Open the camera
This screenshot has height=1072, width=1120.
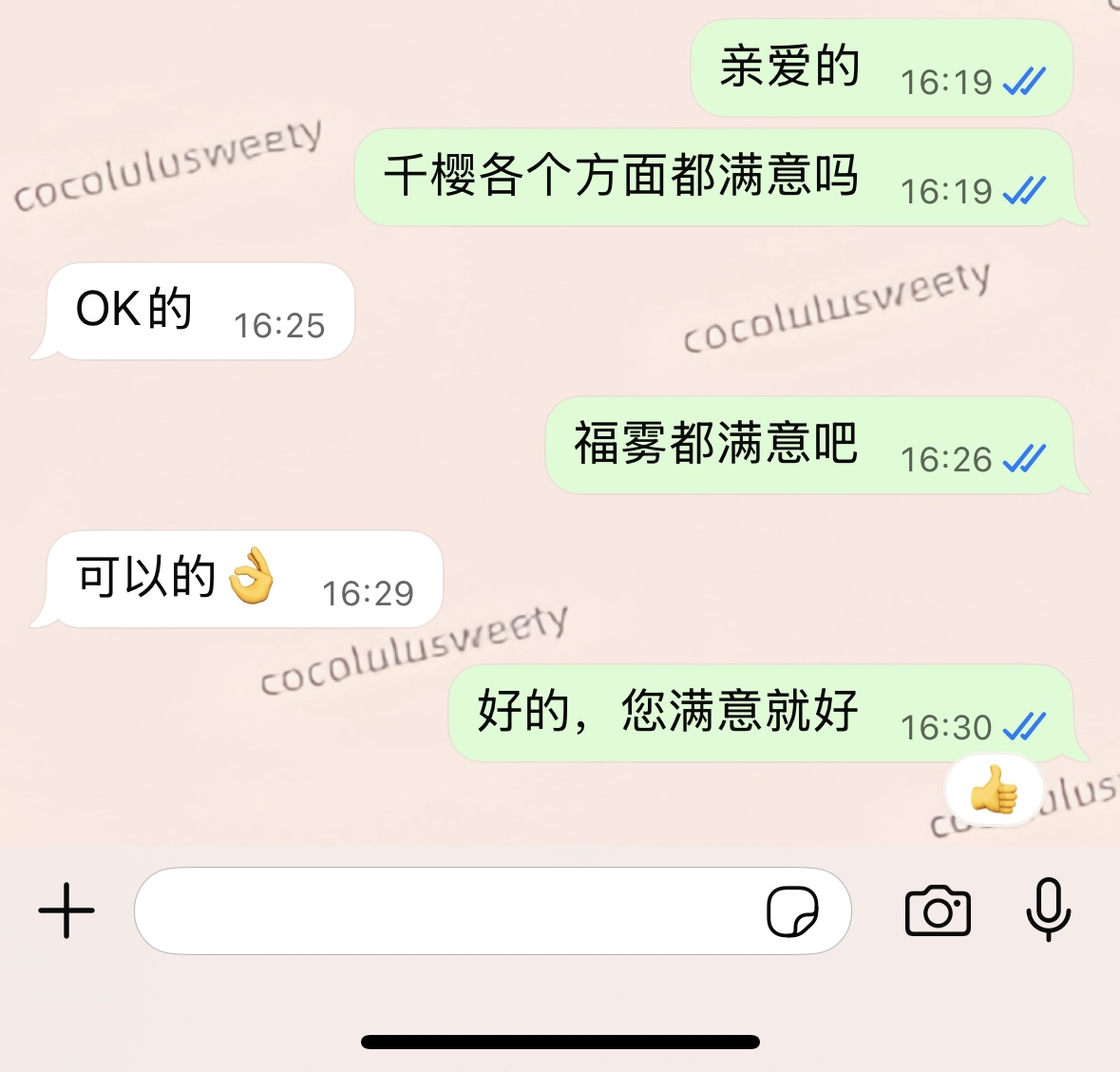coord(938,910)
